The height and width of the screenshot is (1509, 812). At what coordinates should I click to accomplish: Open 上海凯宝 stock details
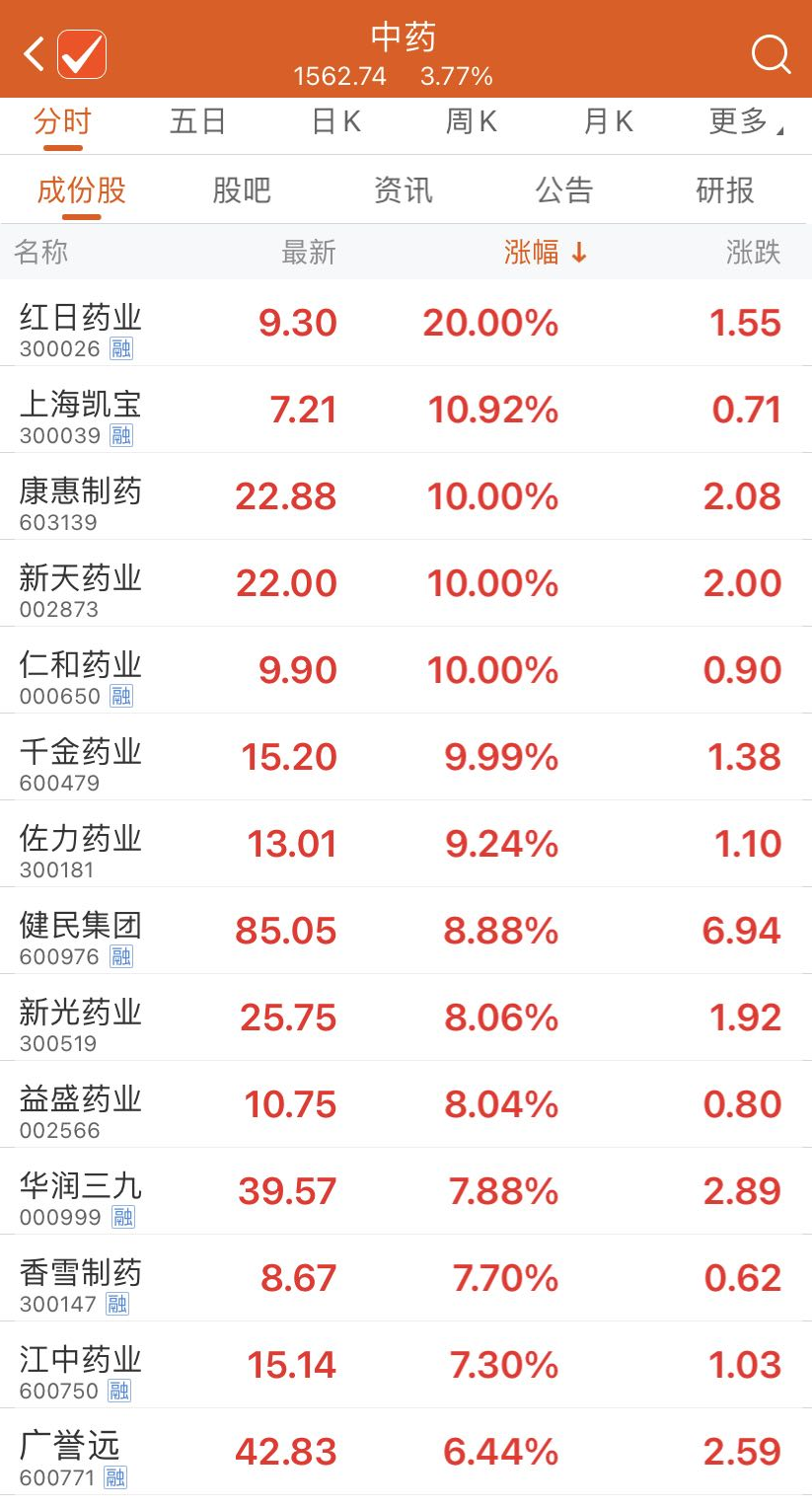pos(406,411)
